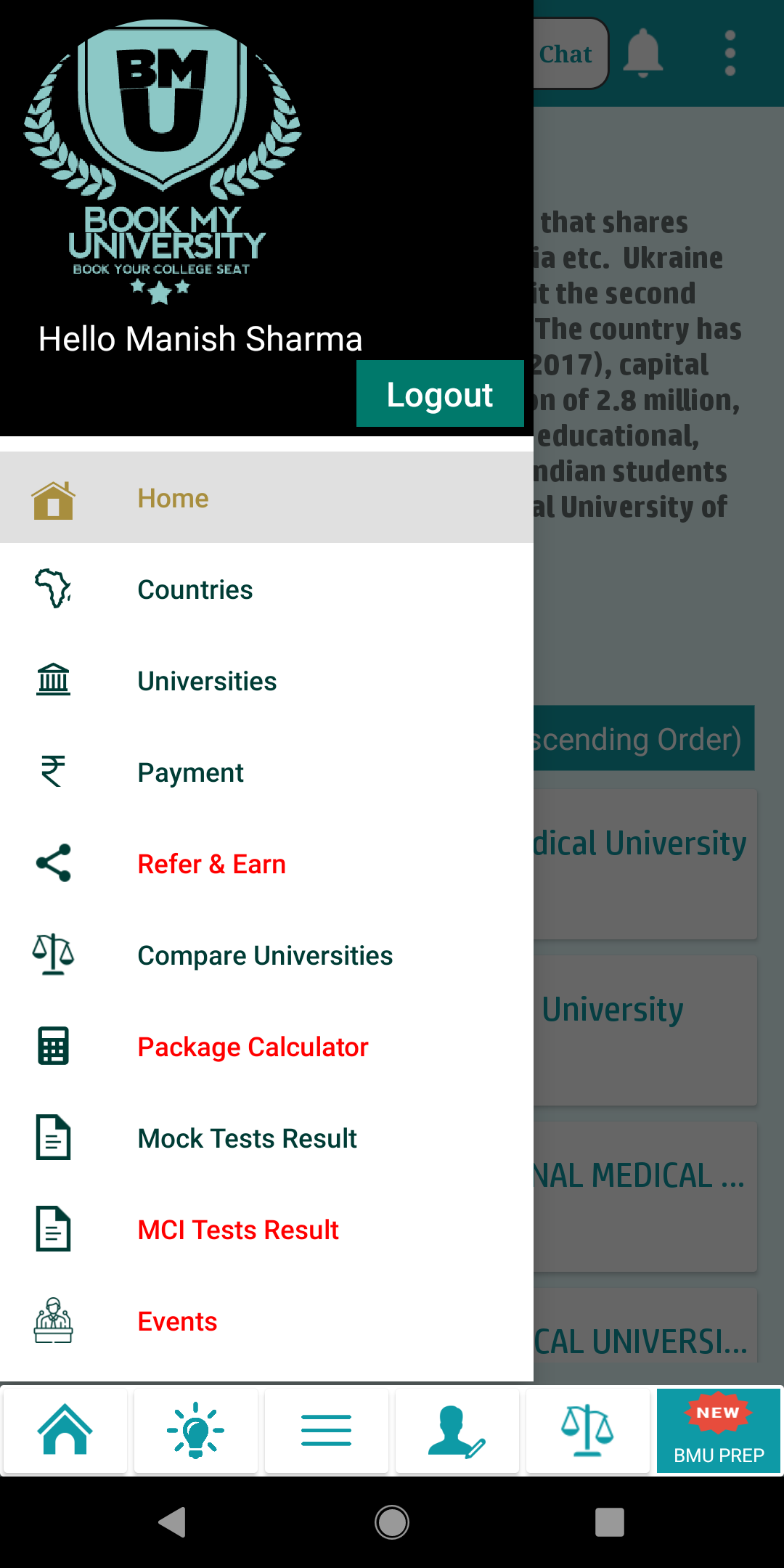Open the three-dot overflow menu
Screen dimensions: 784x1568
pos(730,54)
